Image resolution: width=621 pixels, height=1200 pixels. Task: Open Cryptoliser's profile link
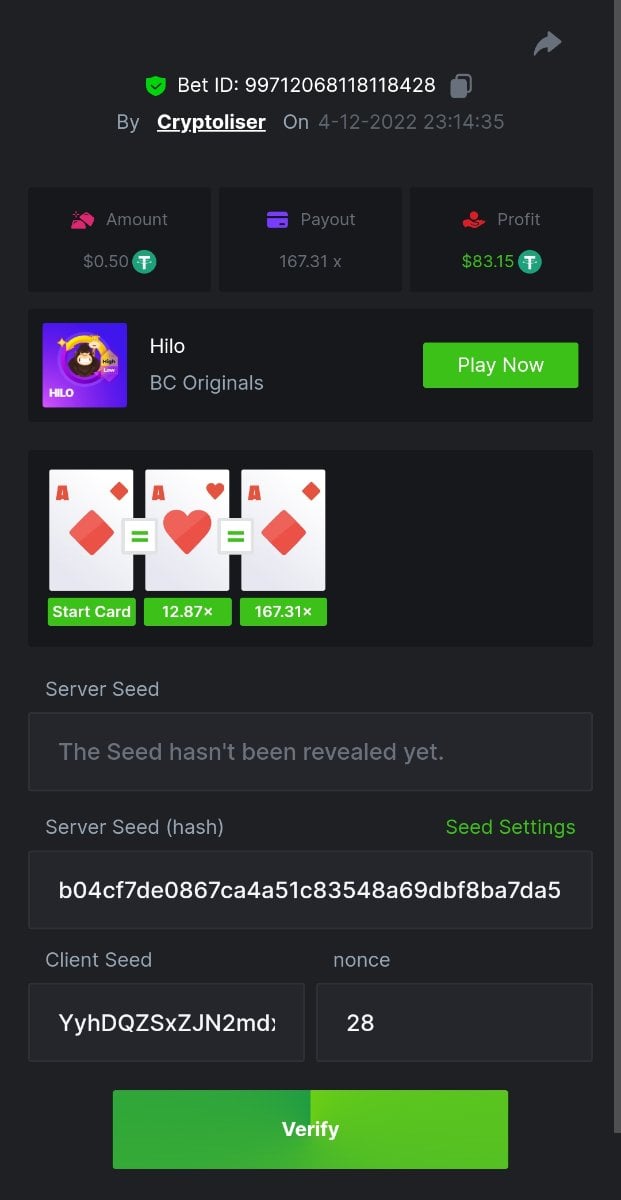click(x=211, y=122)
